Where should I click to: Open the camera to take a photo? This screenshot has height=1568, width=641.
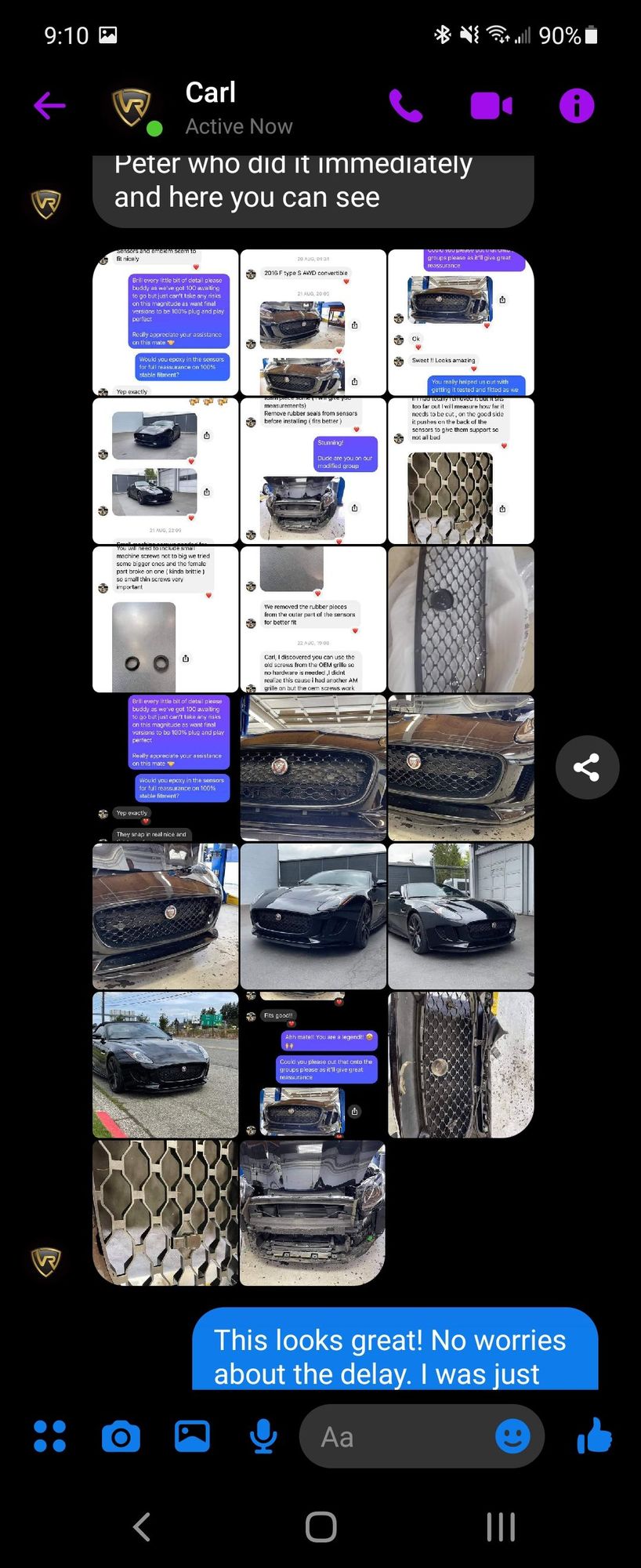(x=121, y=1436)
